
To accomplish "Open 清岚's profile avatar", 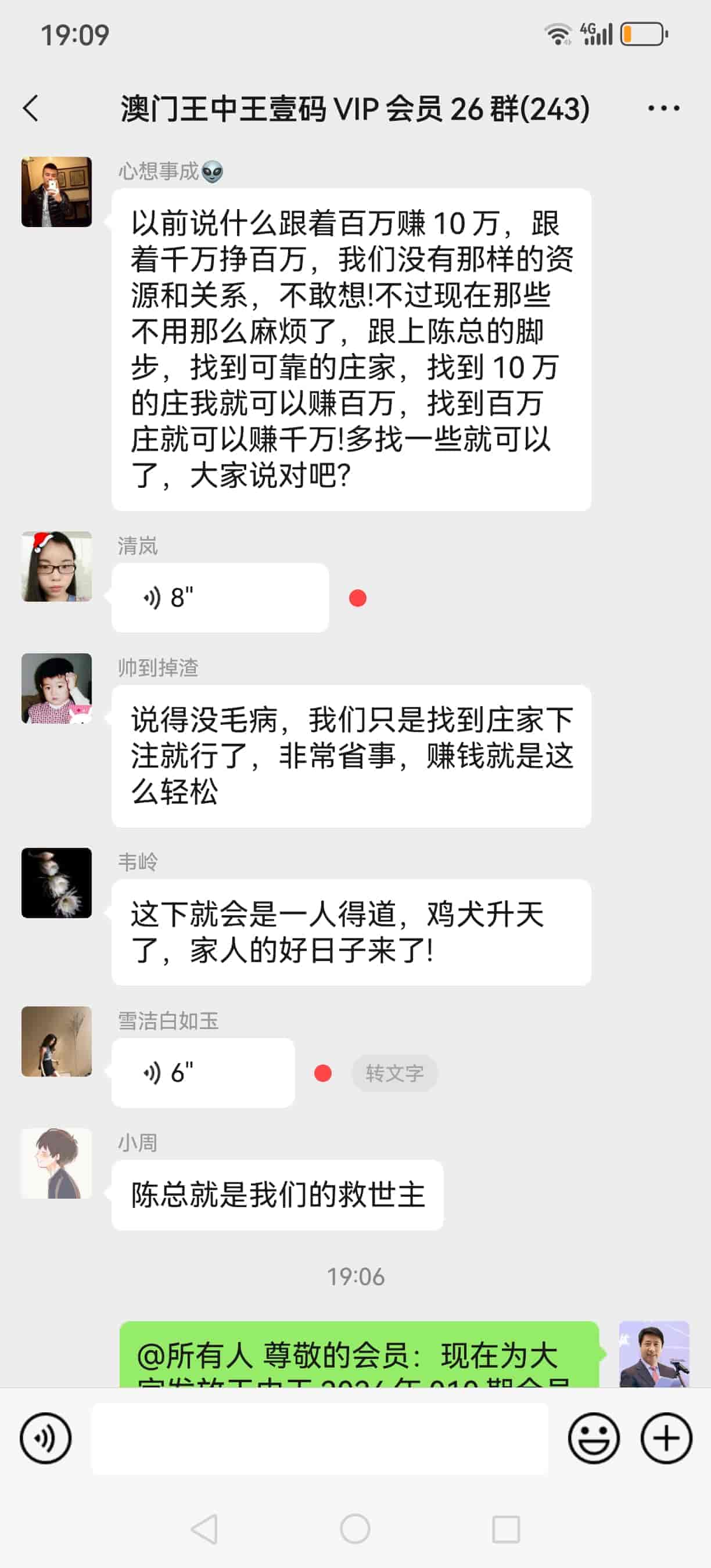I will pos(56,567).
